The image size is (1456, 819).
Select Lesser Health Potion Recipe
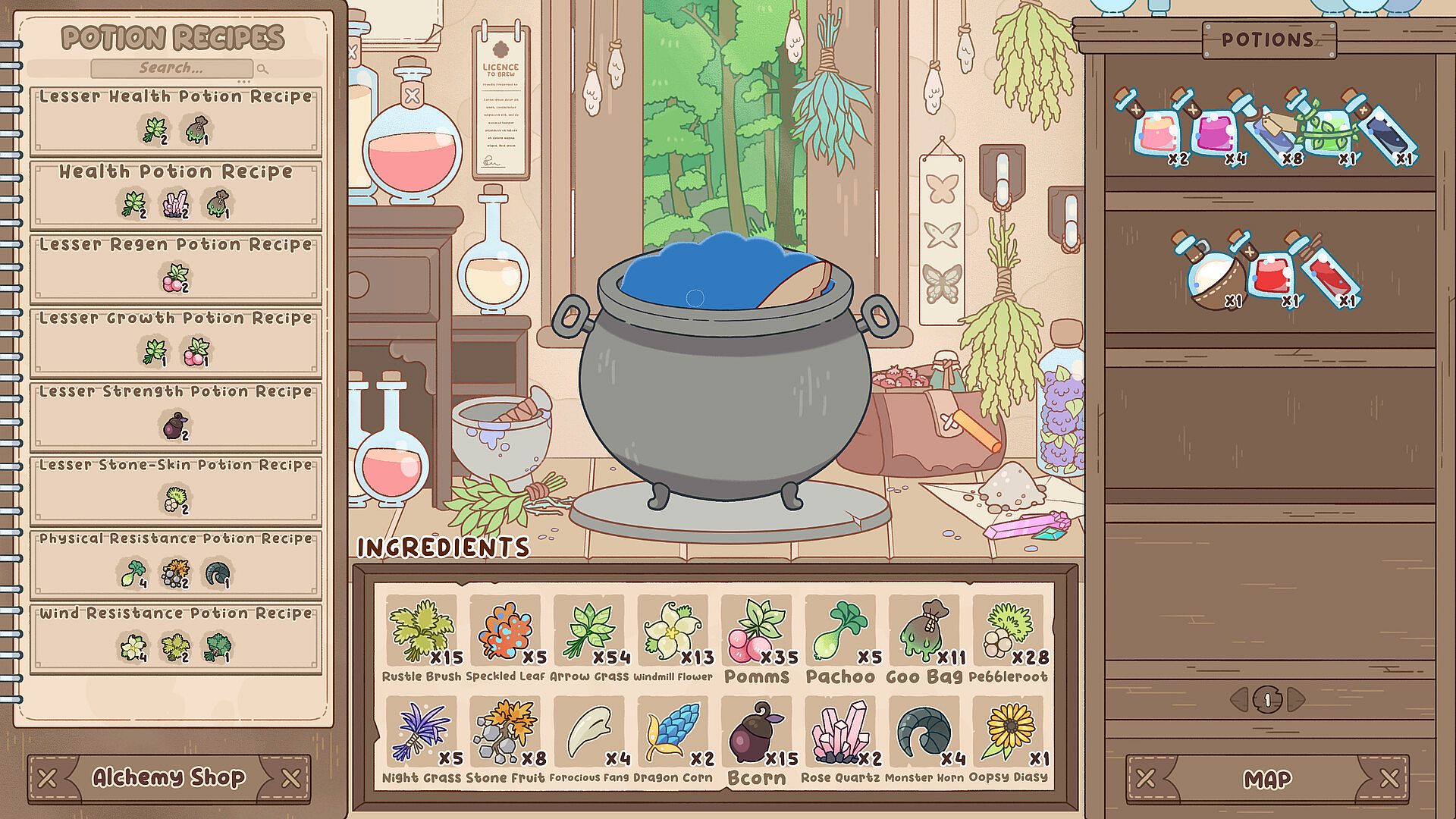pos(175,121)
